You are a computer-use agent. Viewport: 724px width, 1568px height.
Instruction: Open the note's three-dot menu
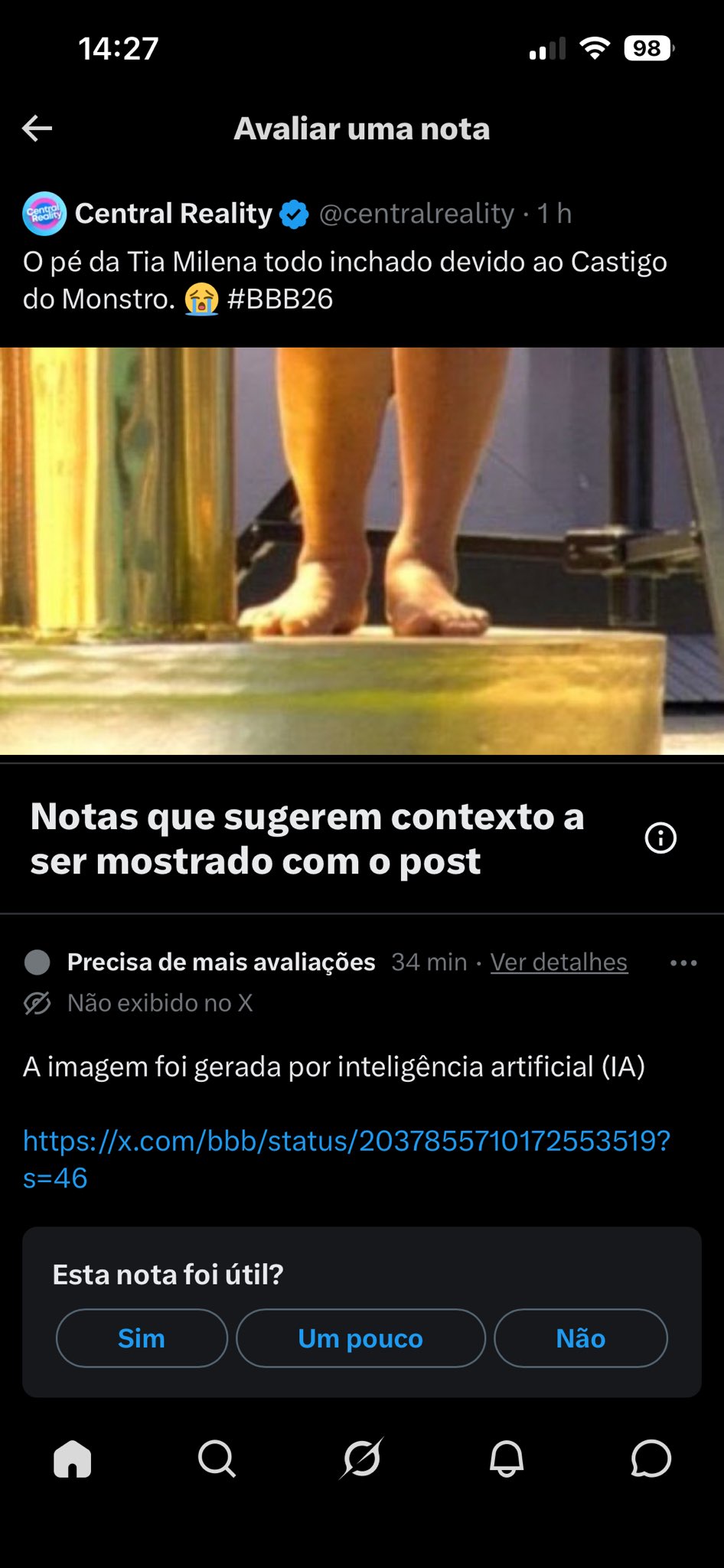pyautogui.click(x=683, y=963)
